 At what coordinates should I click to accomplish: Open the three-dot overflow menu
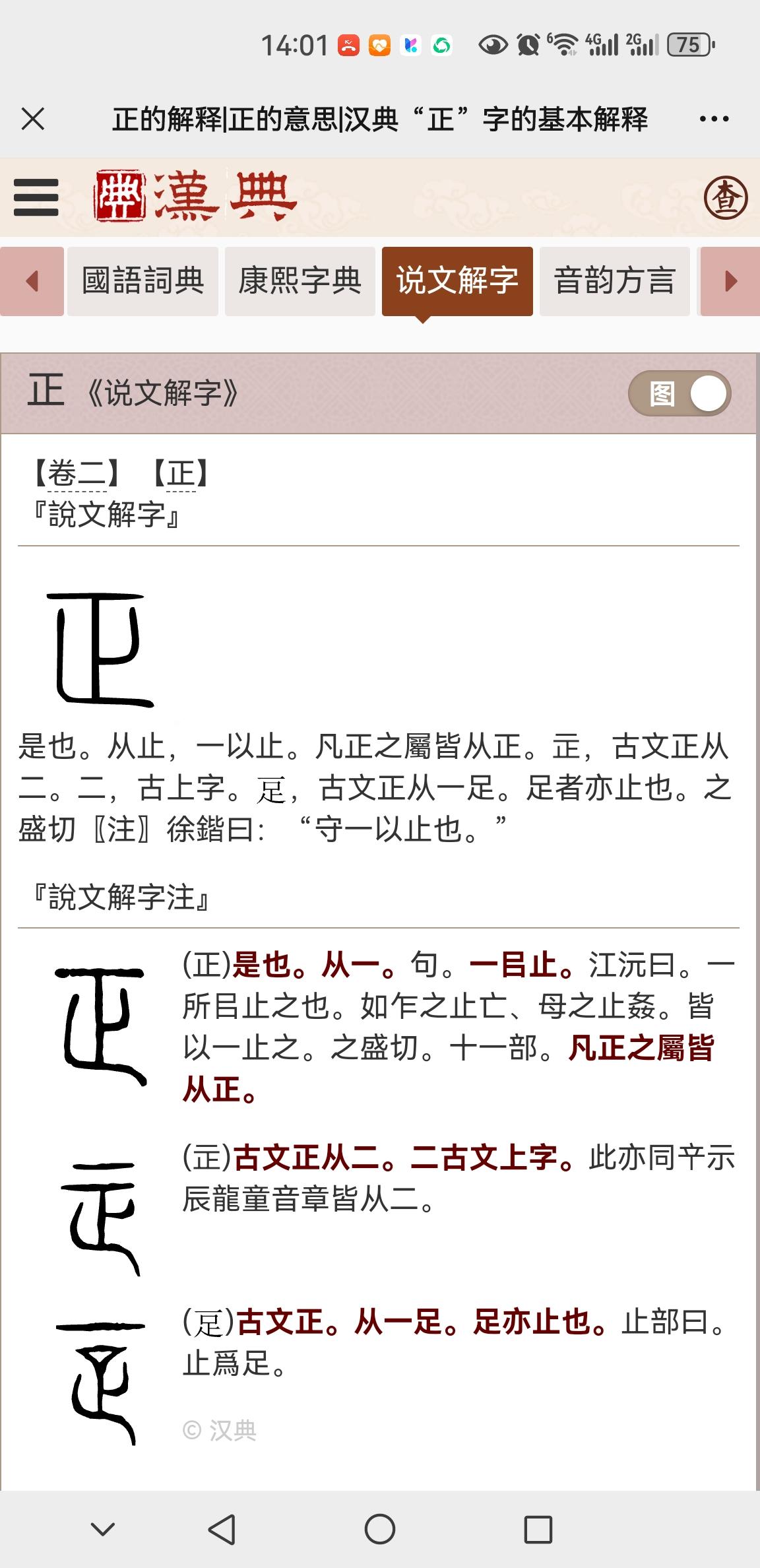(x=714, y=119)
